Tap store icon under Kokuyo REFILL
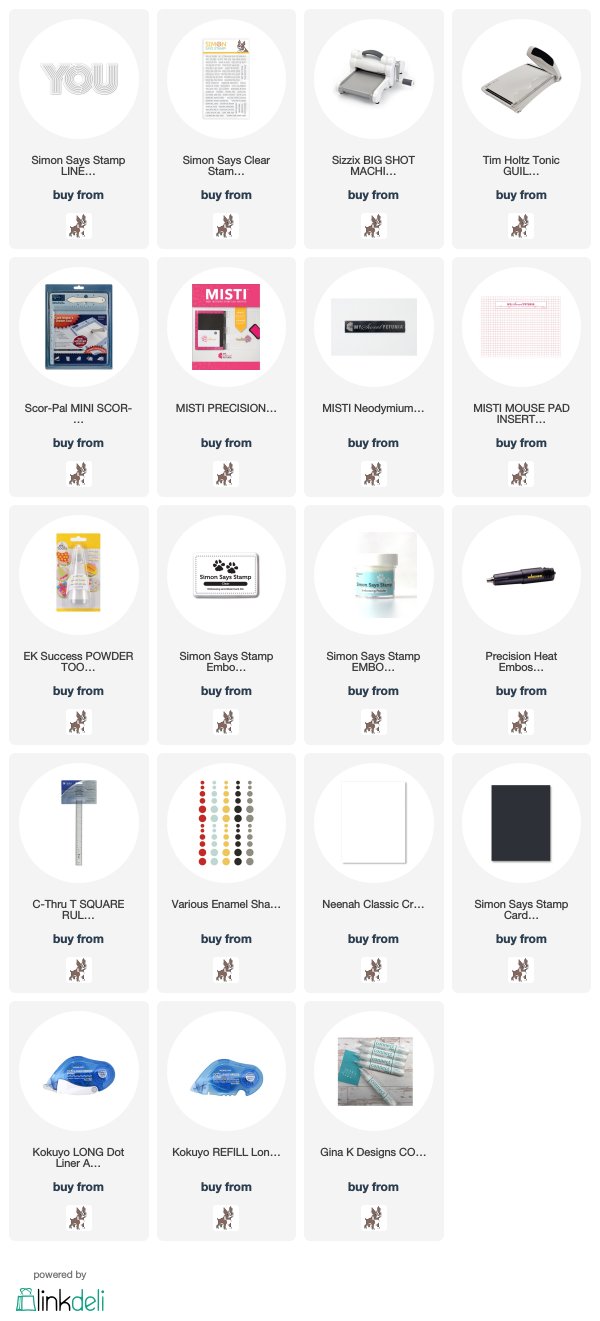Screen dimensions: 600x1321 (x=226, y=1217)
